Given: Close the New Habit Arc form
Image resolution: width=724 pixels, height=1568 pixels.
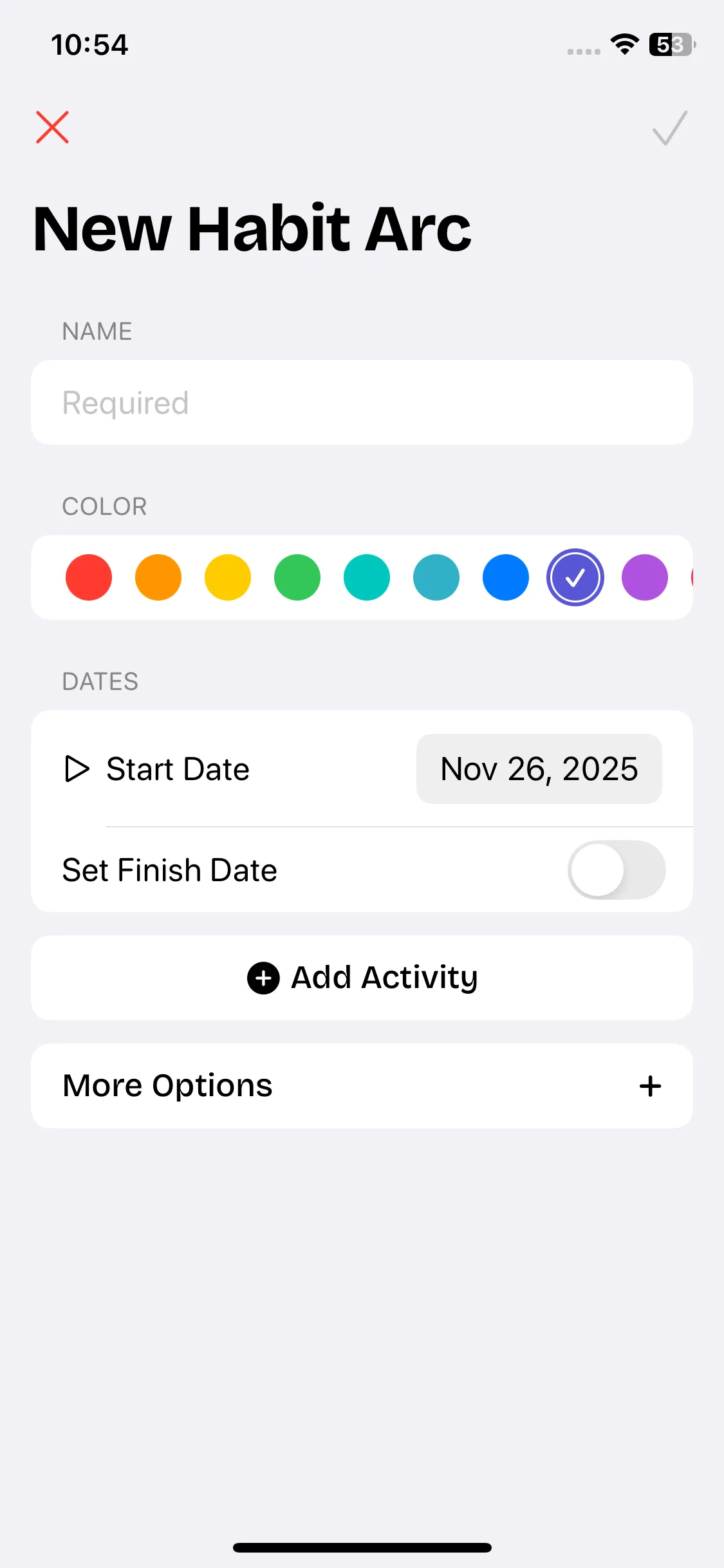Looking at the screenshot, I should coord(52,127).
